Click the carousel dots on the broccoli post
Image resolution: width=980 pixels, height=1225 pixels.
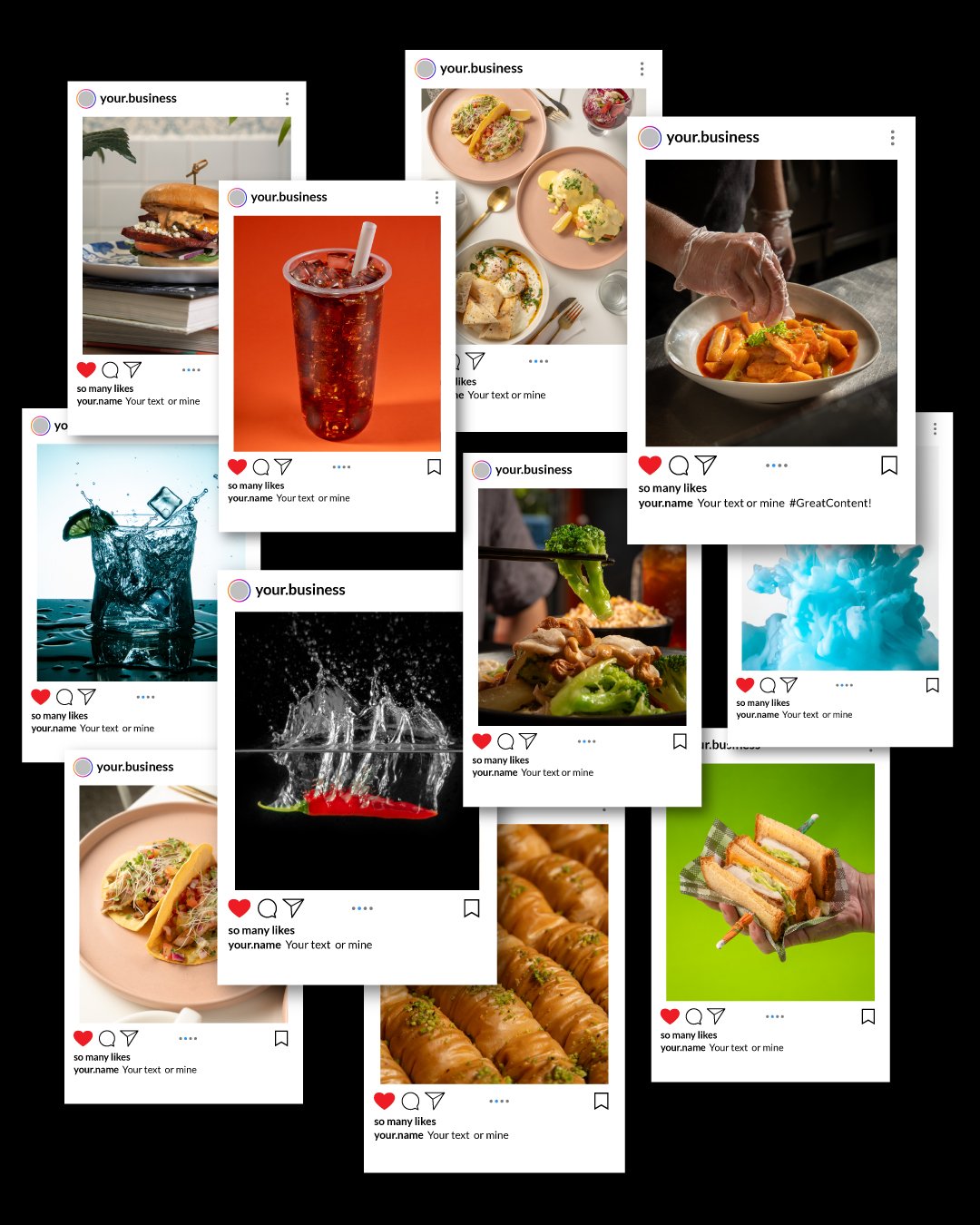pos(586,740)
